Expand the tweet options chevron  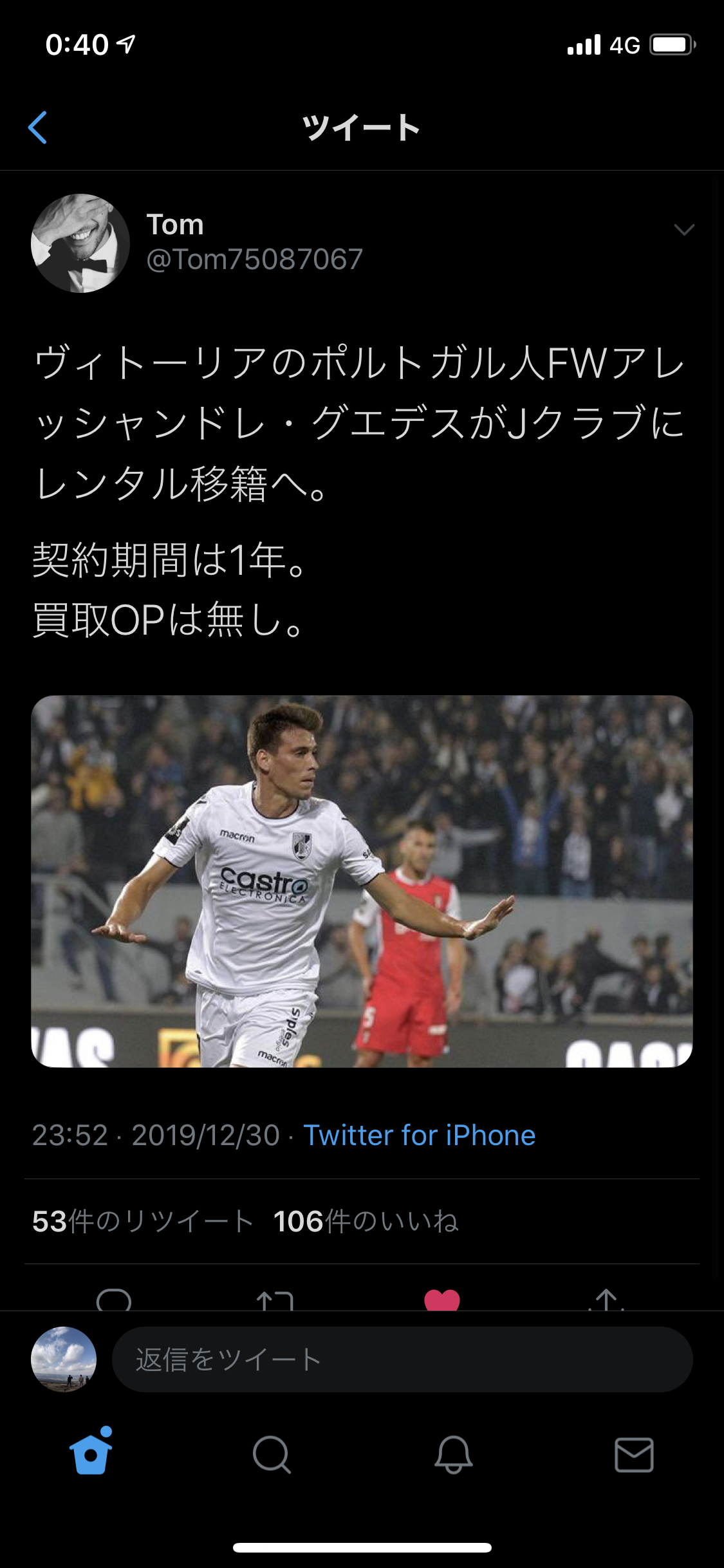coord(683,230)
